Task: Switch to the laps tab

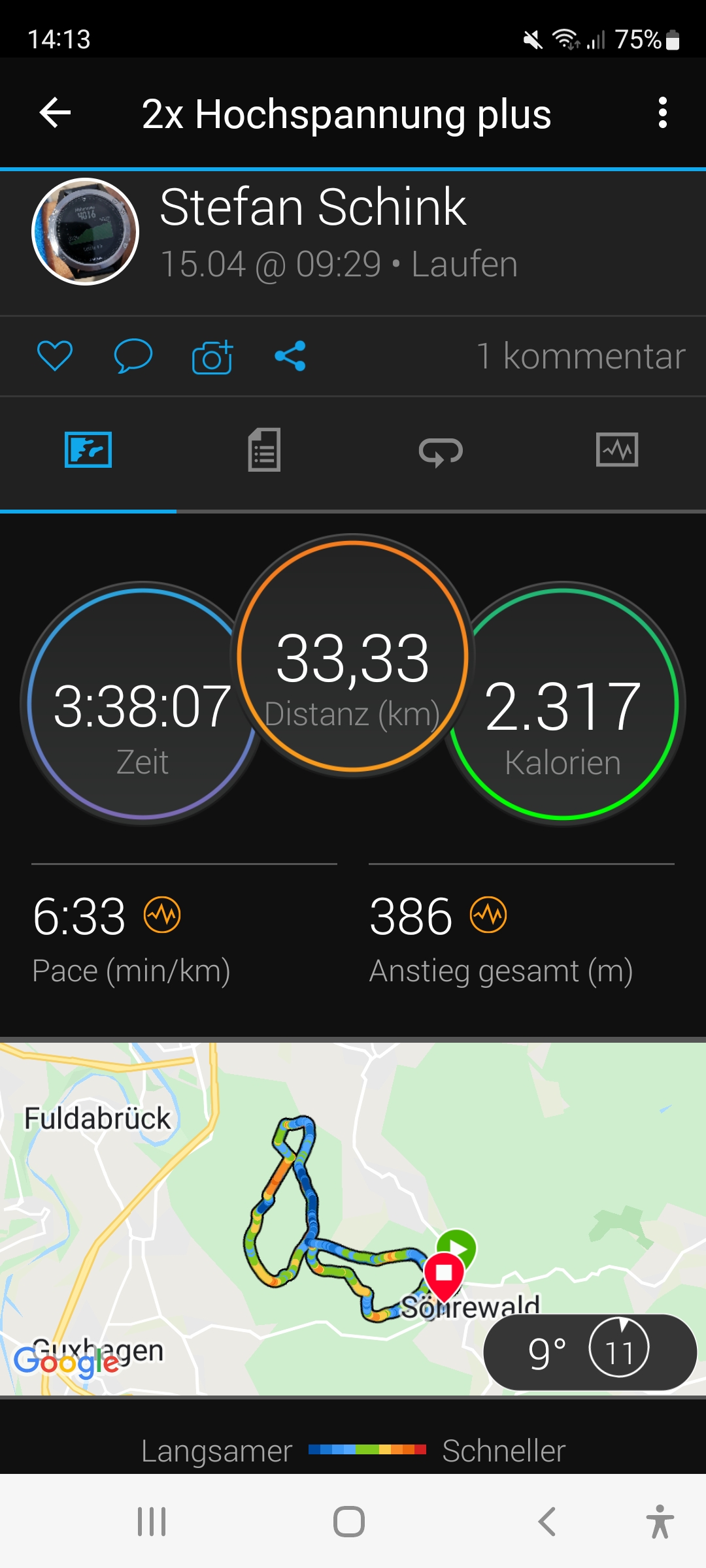Action: click(x=441, y=451)
